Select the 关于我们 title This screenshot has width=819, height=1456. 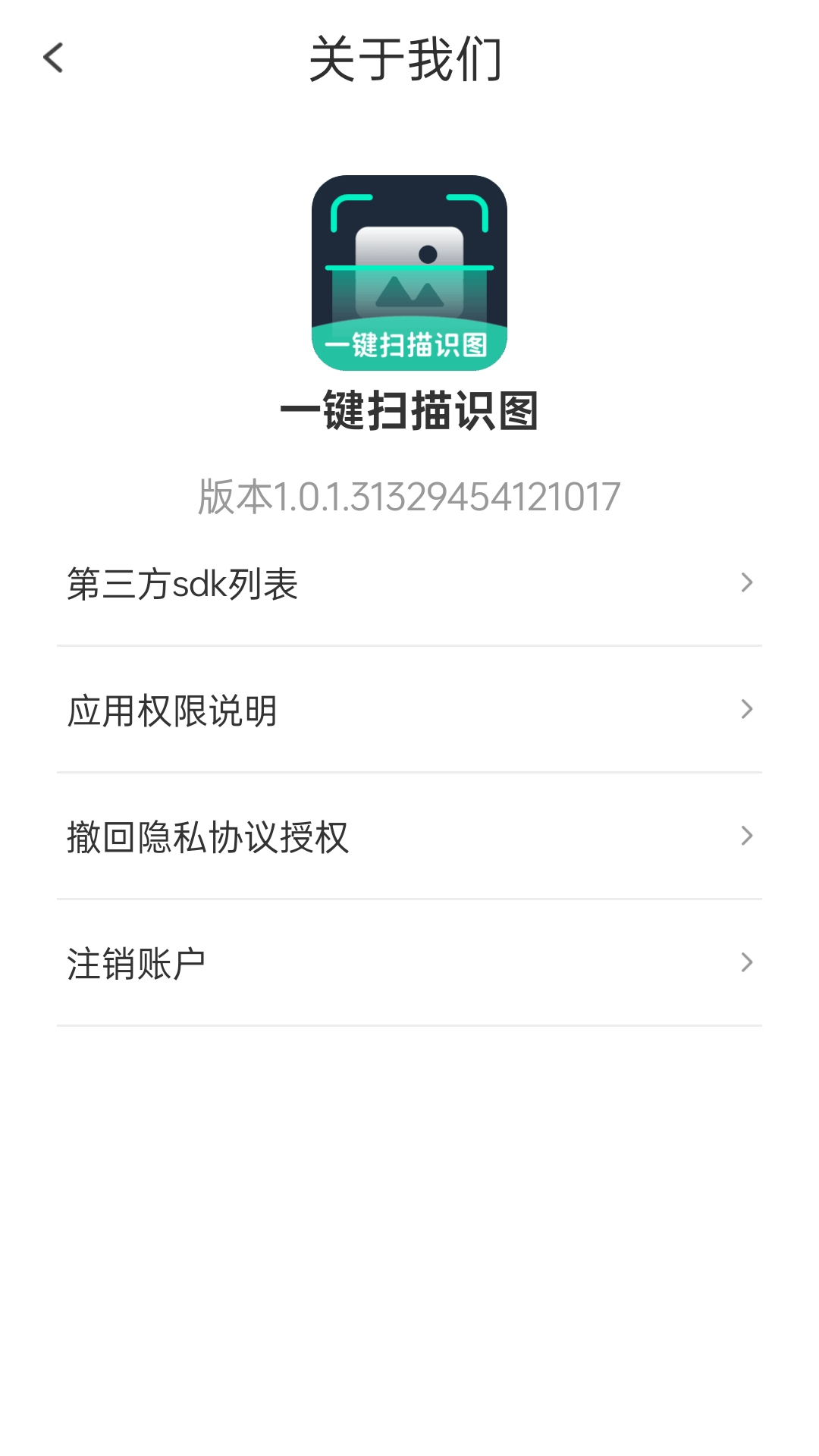click(409, 61)
